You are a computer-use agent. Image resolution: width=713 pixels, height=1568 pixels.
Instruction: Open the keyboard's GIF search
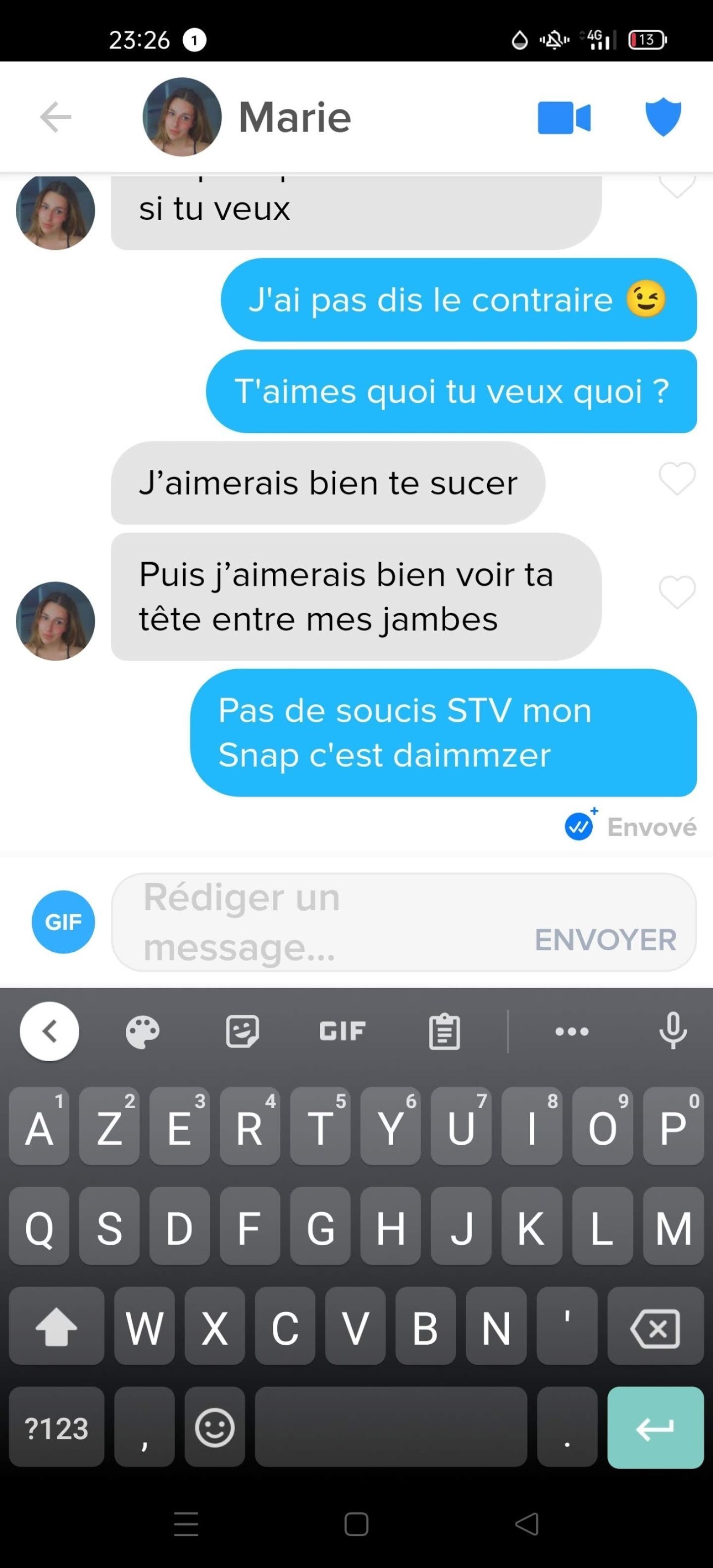point(343,1031)
